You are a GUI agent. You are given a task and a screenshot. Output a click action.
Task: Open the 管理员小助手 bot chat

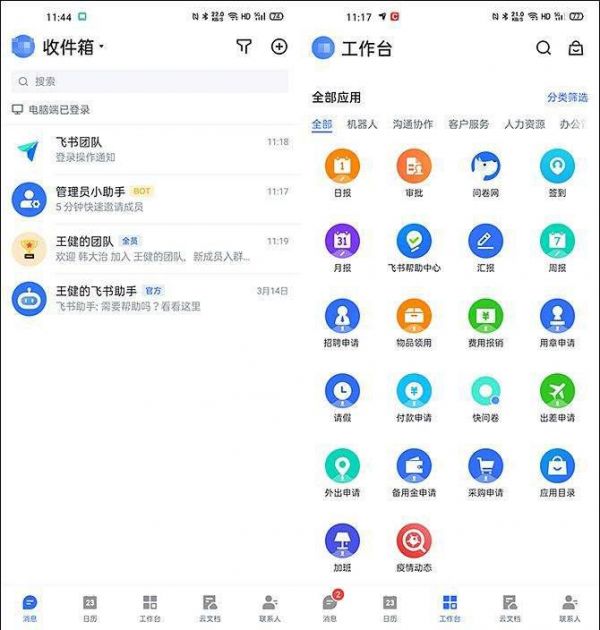tap(150, 198)
